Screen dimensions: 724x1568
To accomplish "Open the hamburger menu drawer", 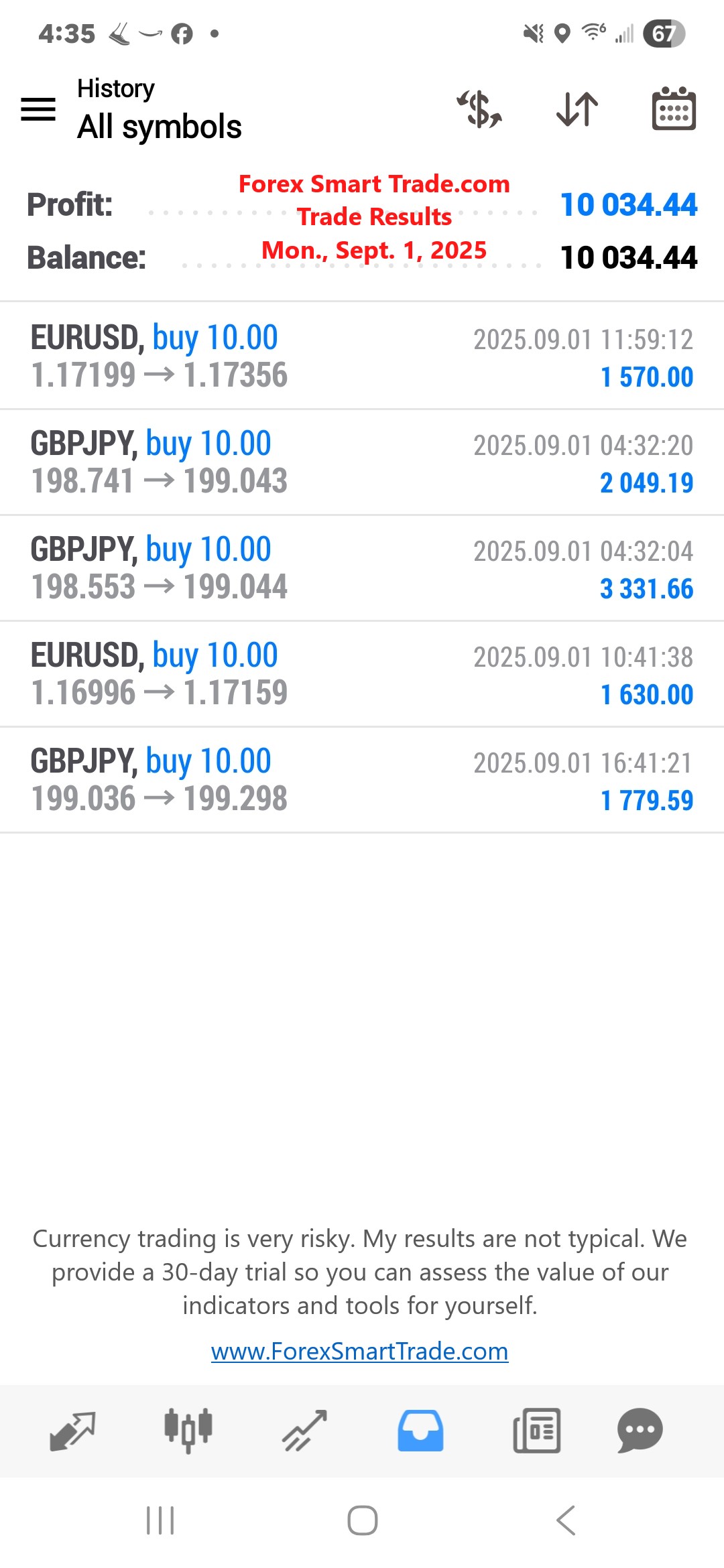I will [x=38, y=109].
